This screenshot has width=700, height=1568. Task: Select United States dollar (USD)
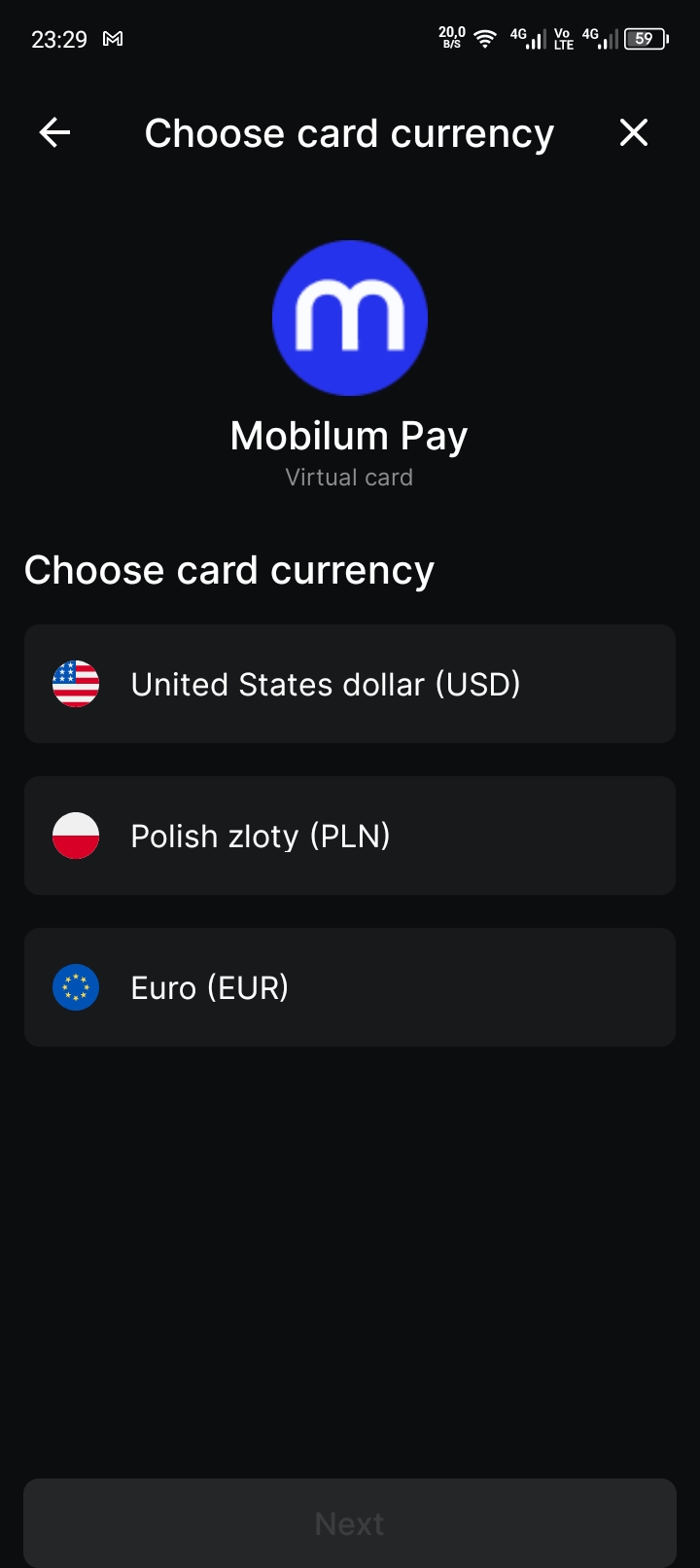point(350,684)
